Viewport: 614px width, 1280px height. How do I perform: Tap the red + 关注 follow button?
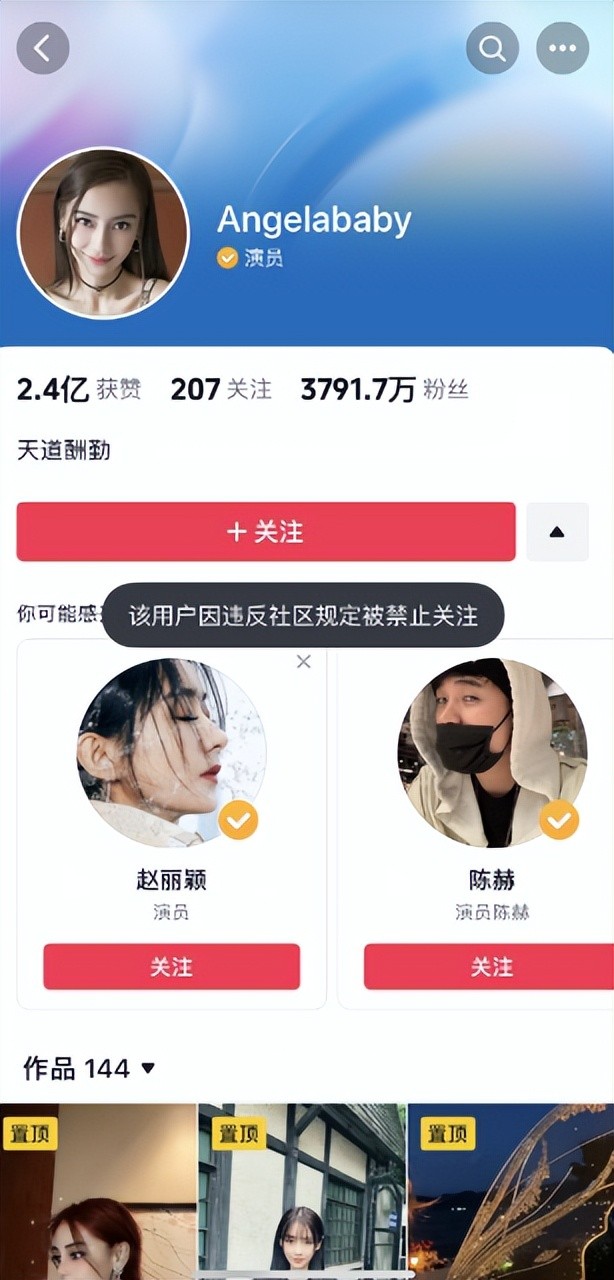tap(265, 532)
